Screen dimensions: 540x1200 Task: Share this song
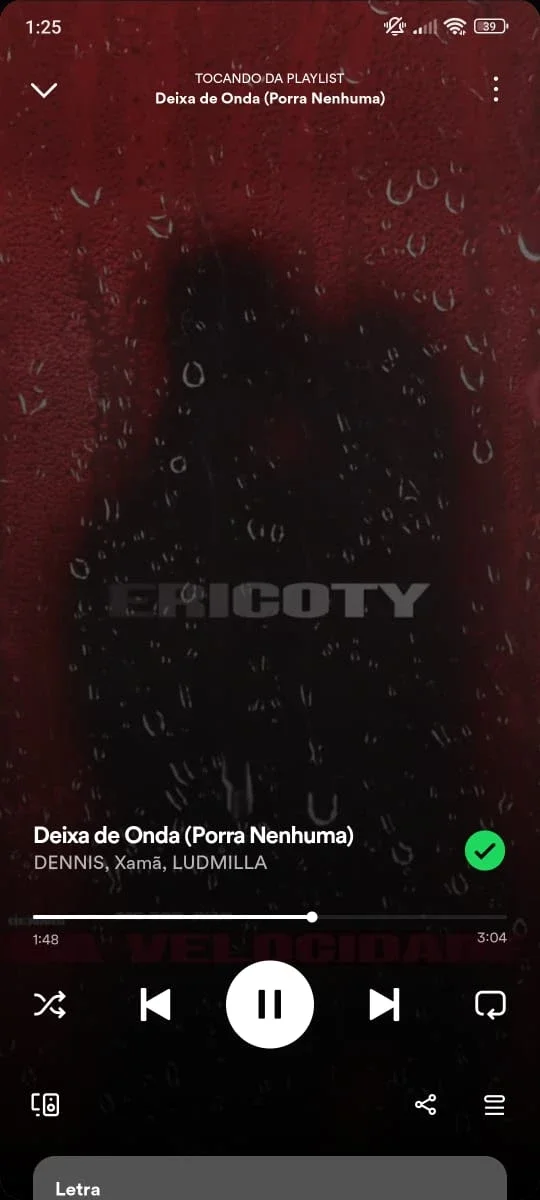(425, 1105)
